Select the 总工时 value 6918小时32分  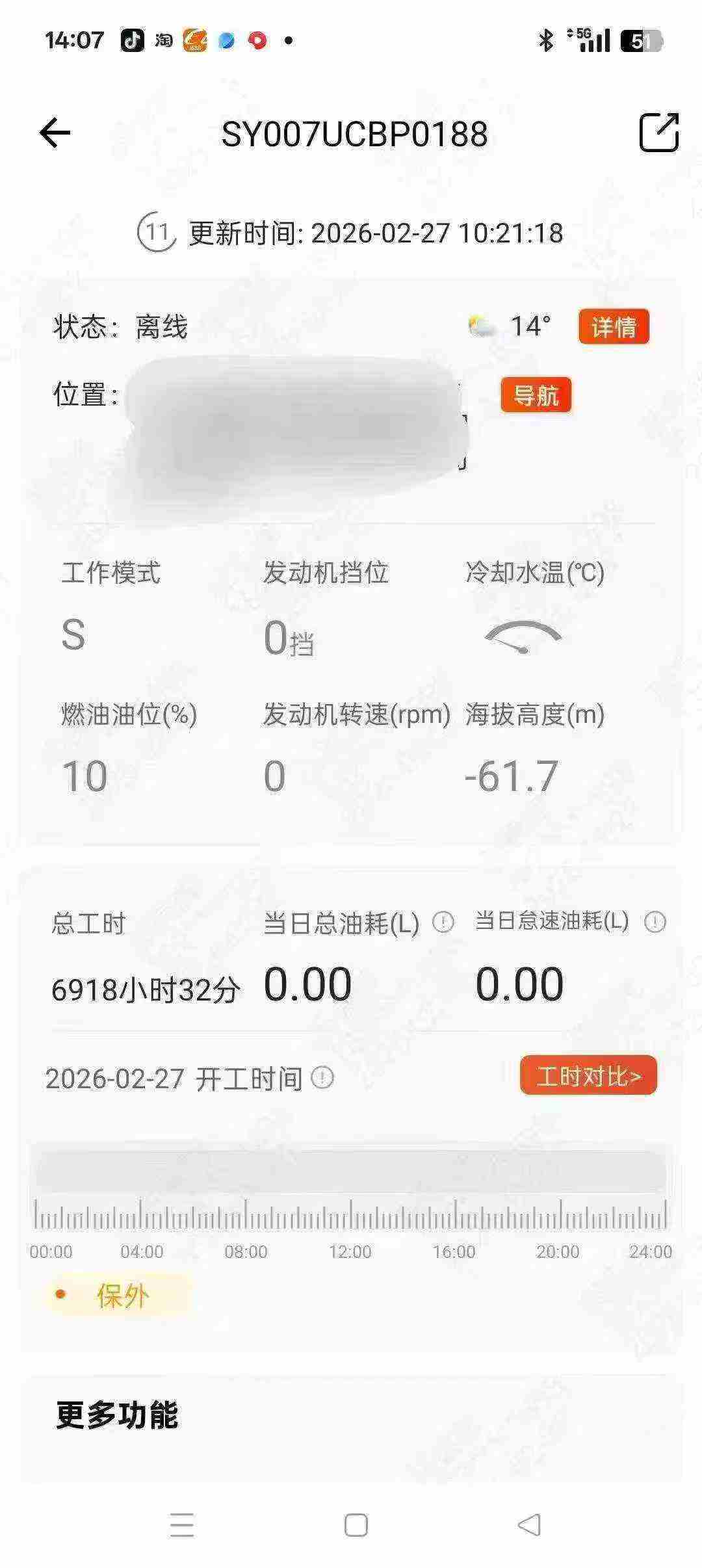(144, 987)
